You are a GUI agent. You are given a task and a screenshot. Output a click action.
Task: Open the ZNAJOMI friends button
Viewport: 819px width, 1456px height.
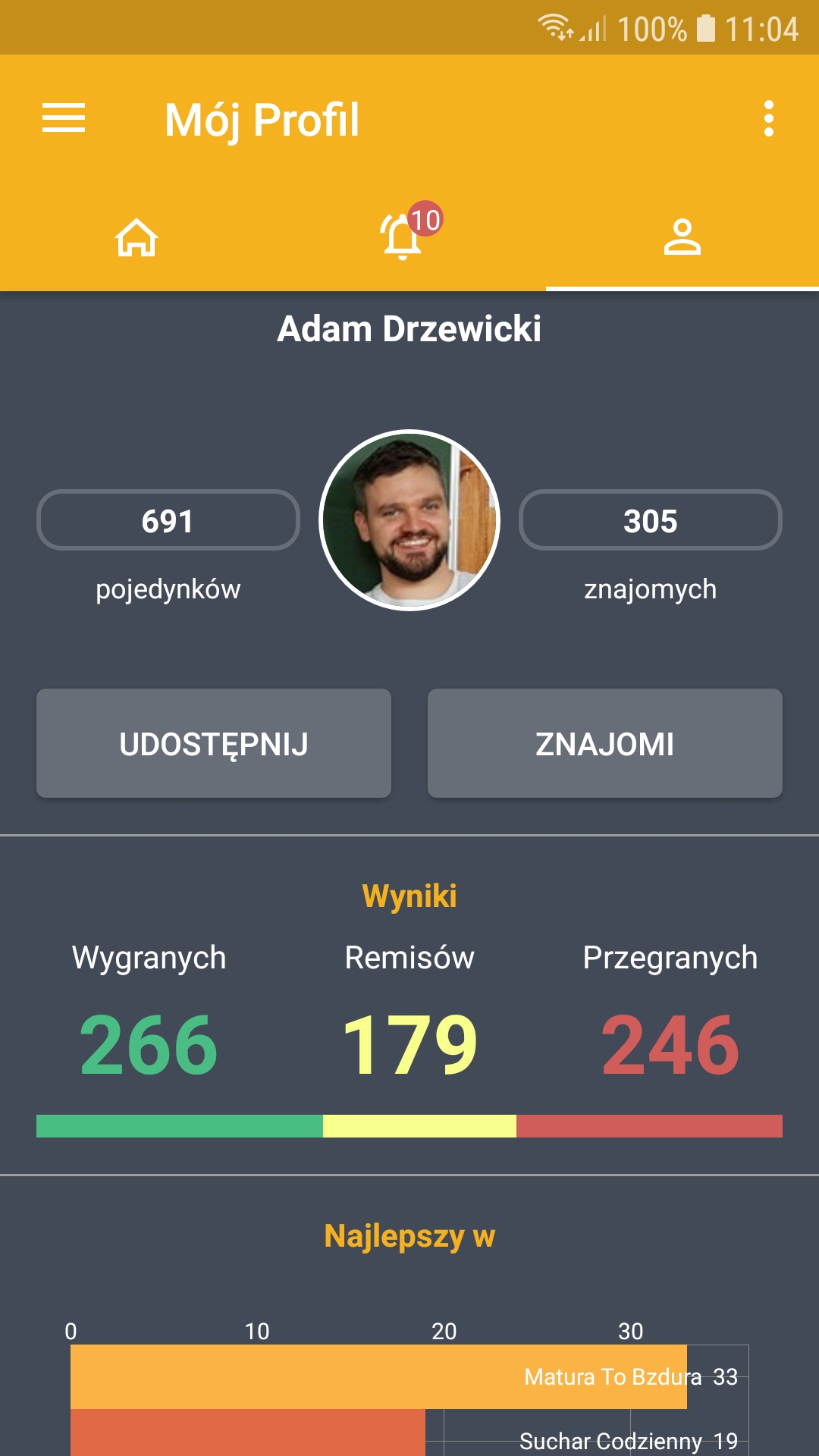pyautogui.click(x=604, y=743)
